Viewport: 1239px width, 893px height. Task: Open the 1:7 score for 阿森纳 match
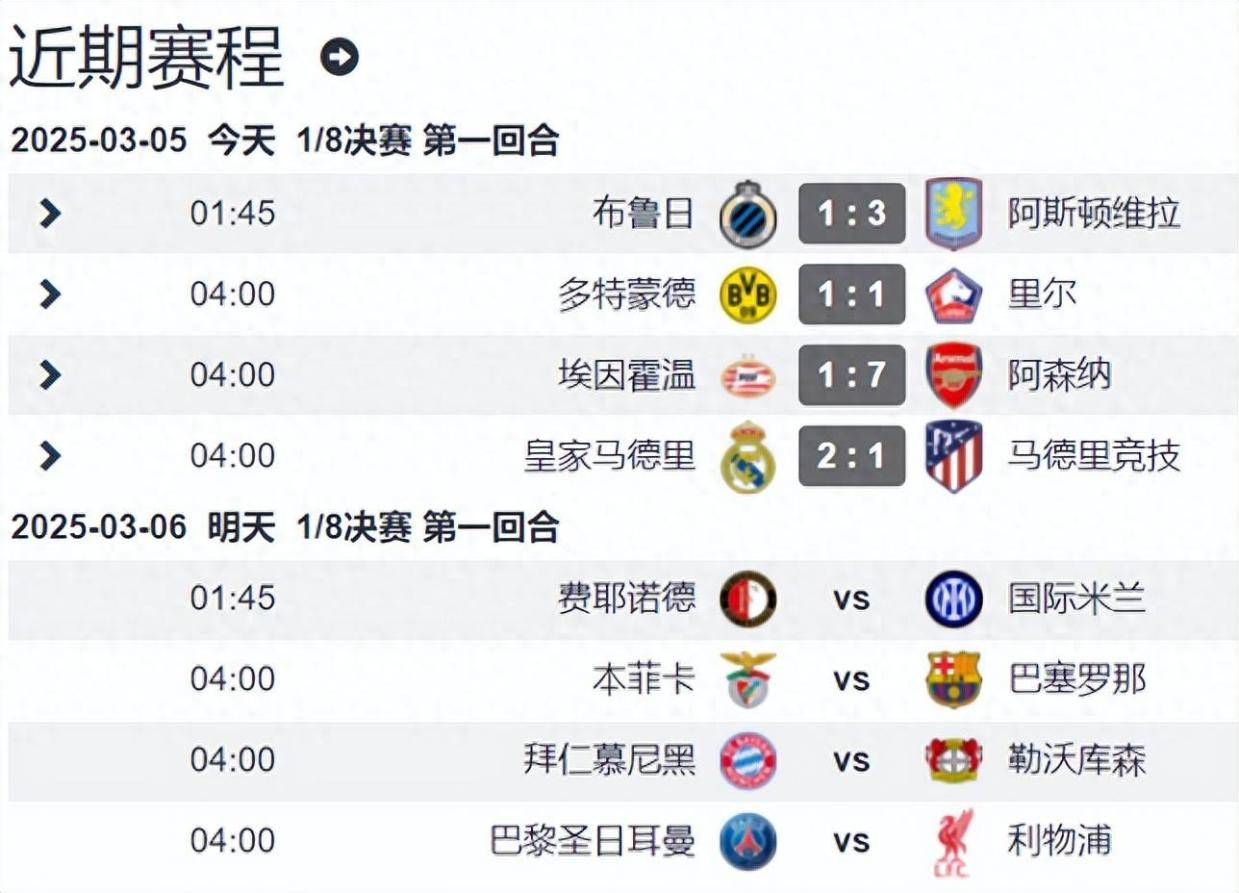[x=851, y=375]
